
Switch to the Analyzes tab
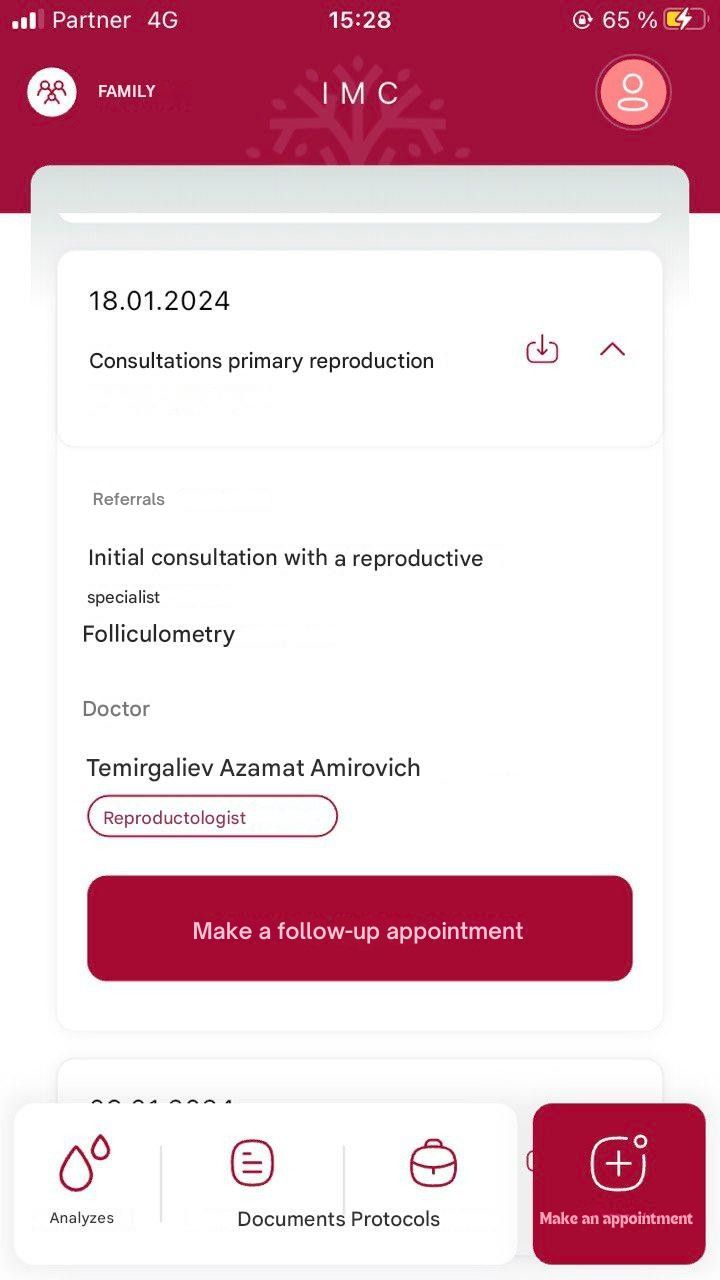(x=83, y=1181)
